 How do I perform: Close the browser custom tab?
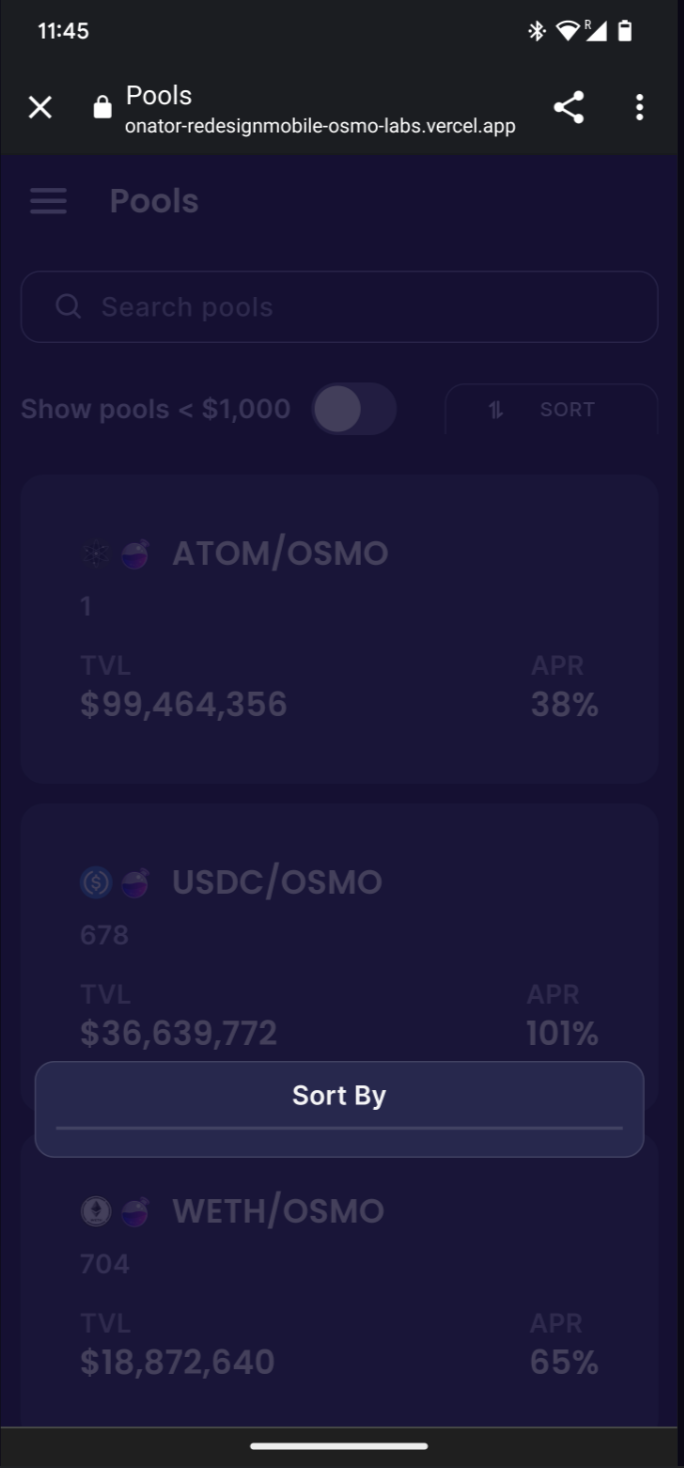[40, 107]
